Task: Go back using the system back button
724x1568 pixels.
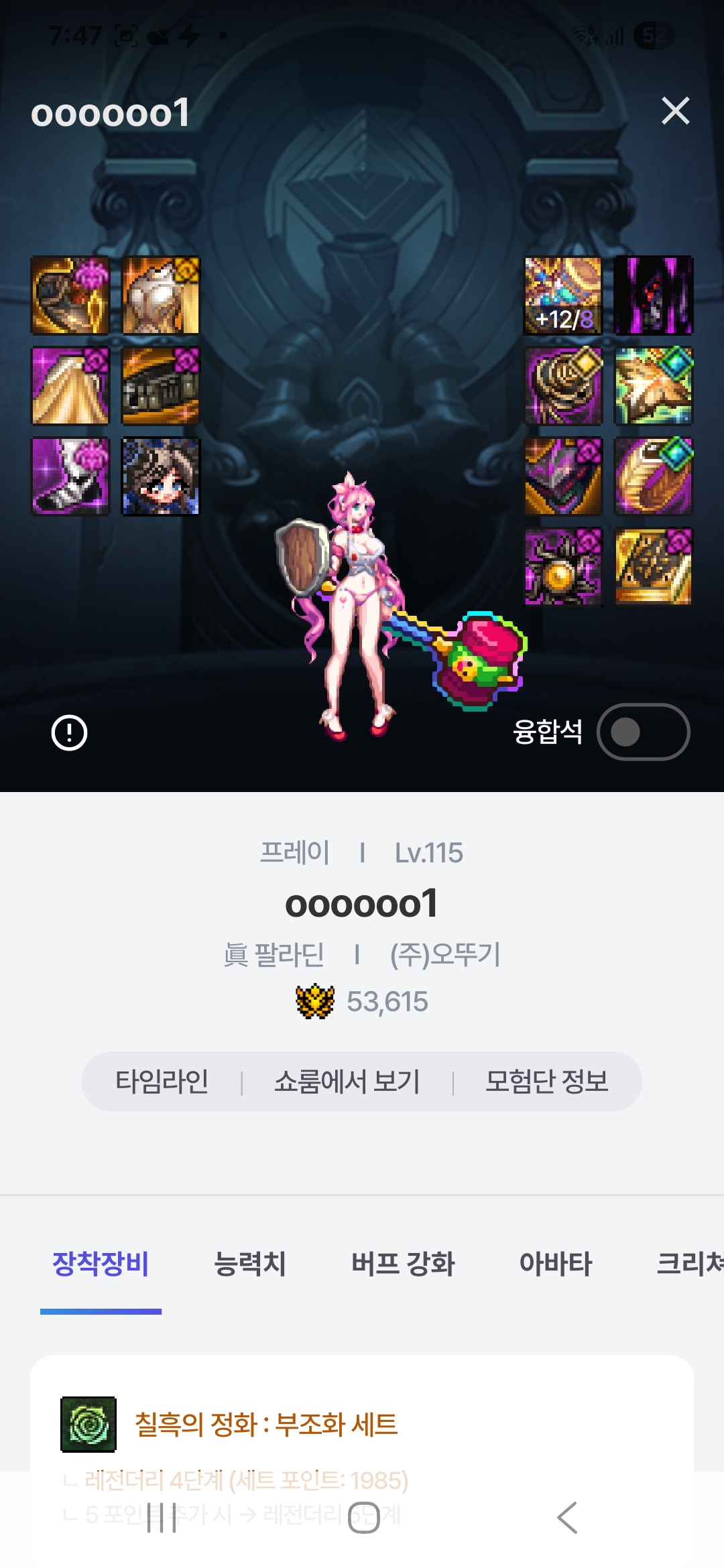Action: [567, 1518]
